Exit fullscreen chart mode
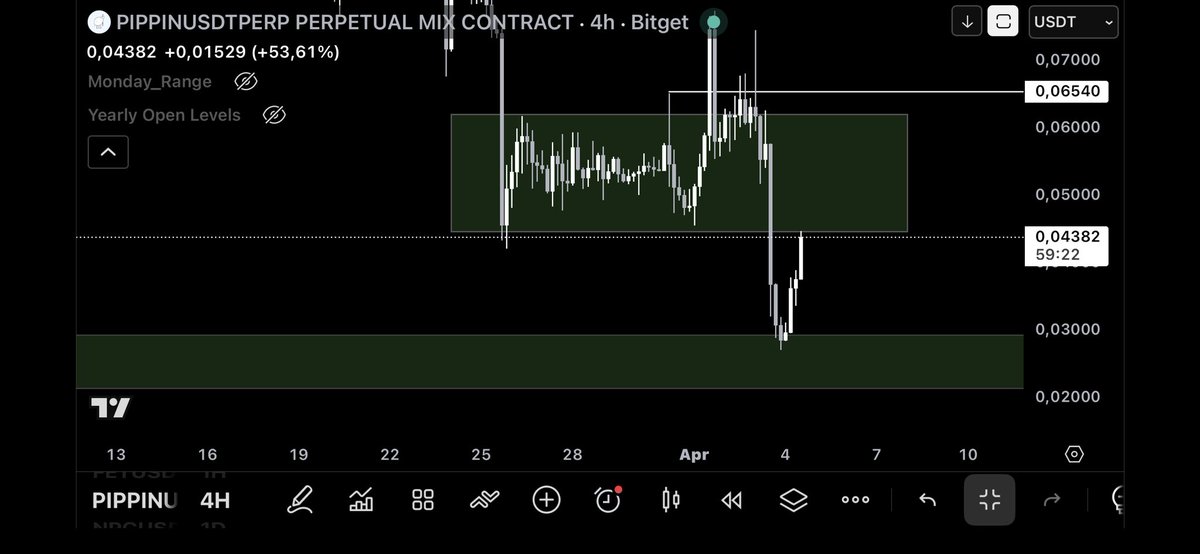The width and height of the screenshot is (1200, 554). click(989, 500)
